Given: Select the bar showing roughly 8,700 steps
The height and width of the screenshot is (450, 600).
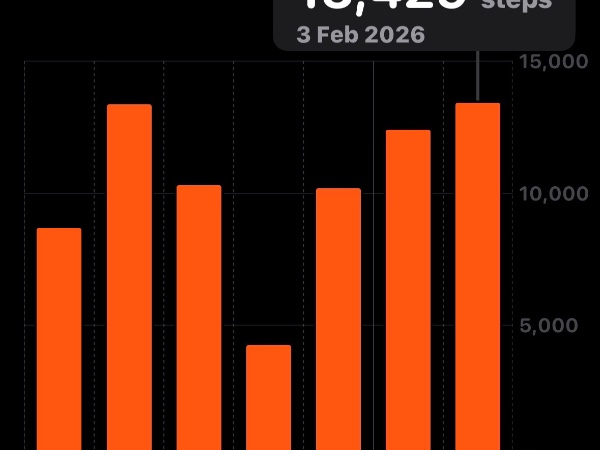Looking at the screenshot, I should click(x=59, y=339).
